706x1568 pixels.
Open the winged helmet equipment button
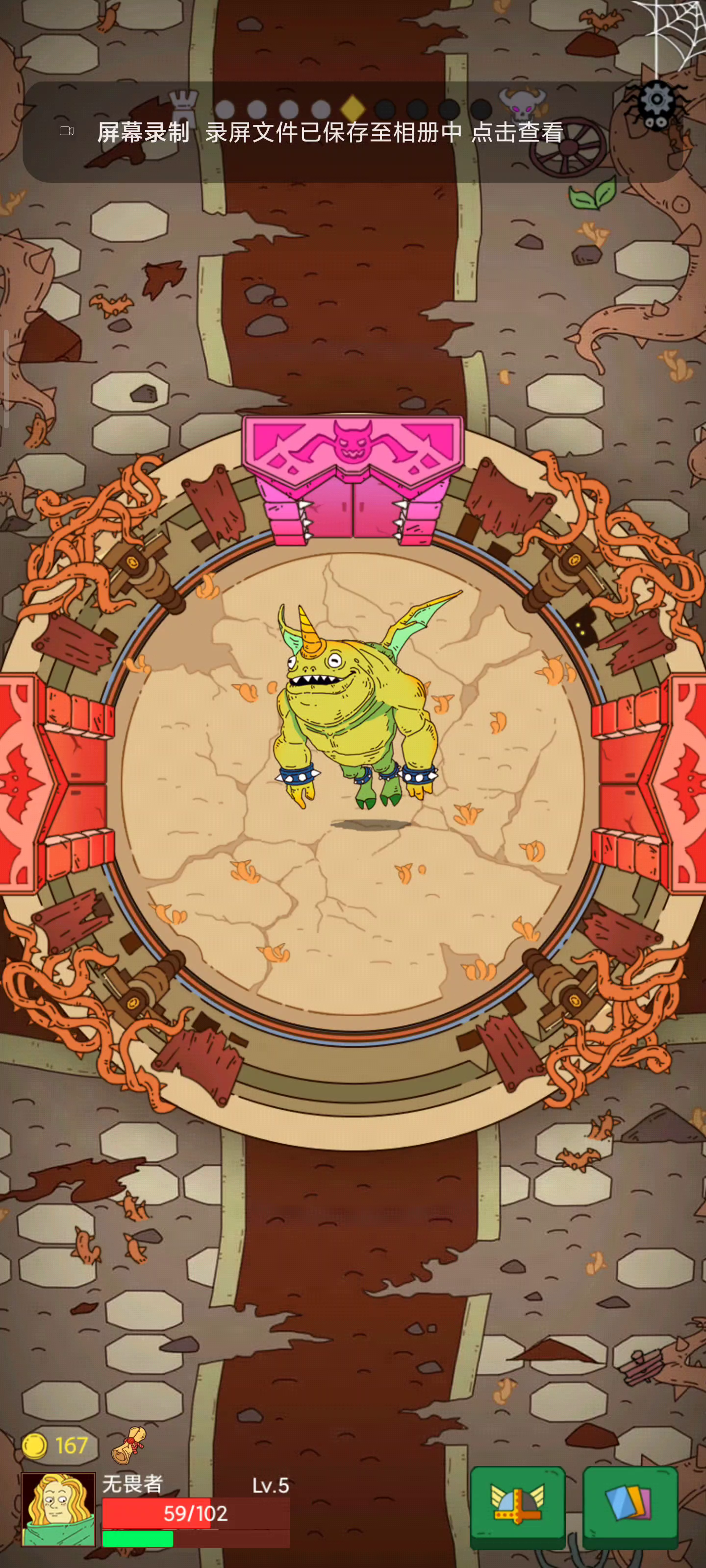(x=517, y=1507)
